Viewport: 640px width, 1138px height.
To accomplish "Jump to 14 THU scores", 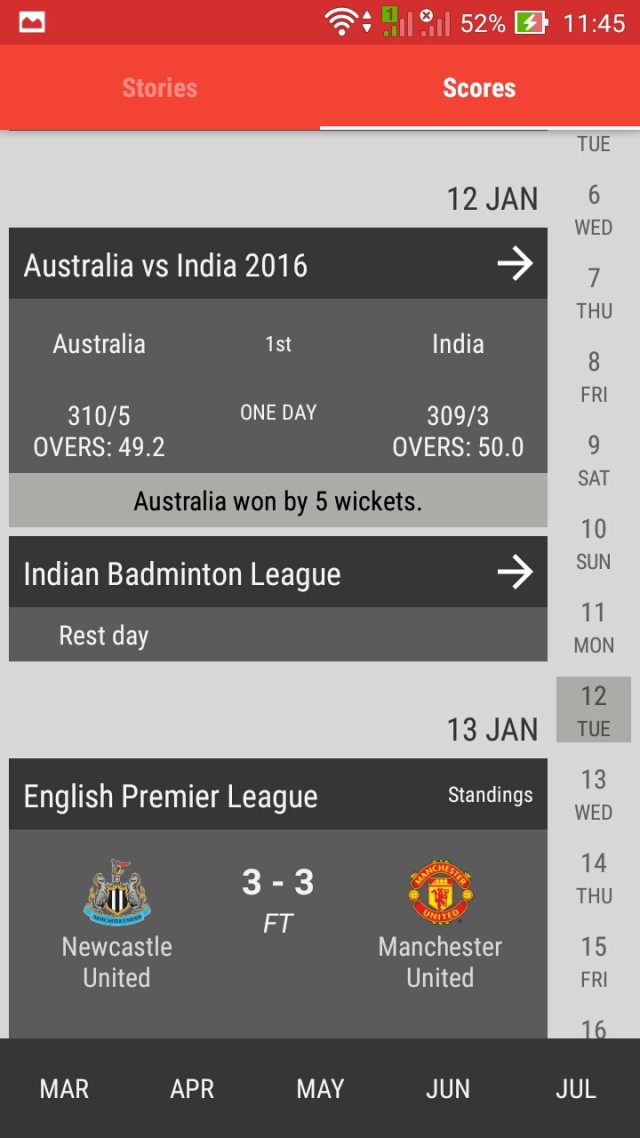I will [x=593, y=877].
